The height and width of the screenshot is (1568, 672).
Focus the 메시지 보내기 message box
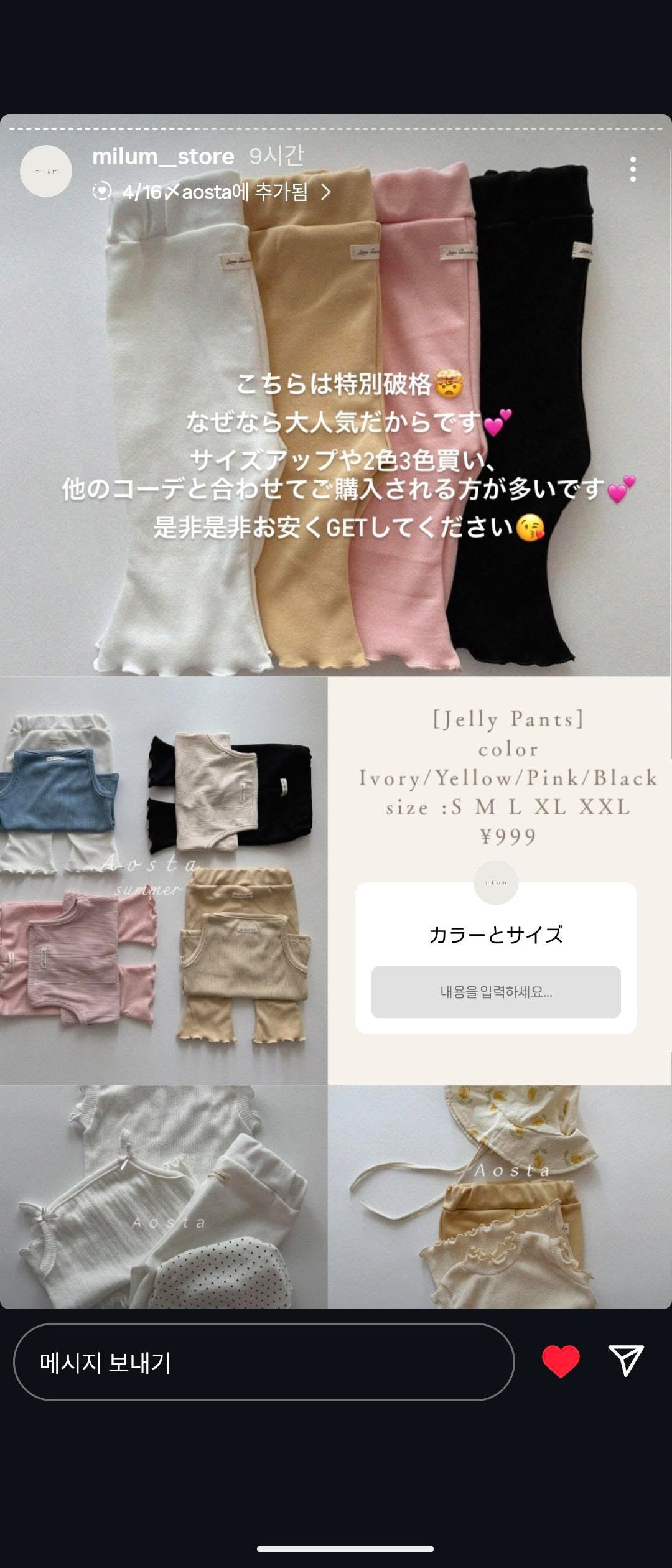pyautogui.click(x=264, y=1362)
